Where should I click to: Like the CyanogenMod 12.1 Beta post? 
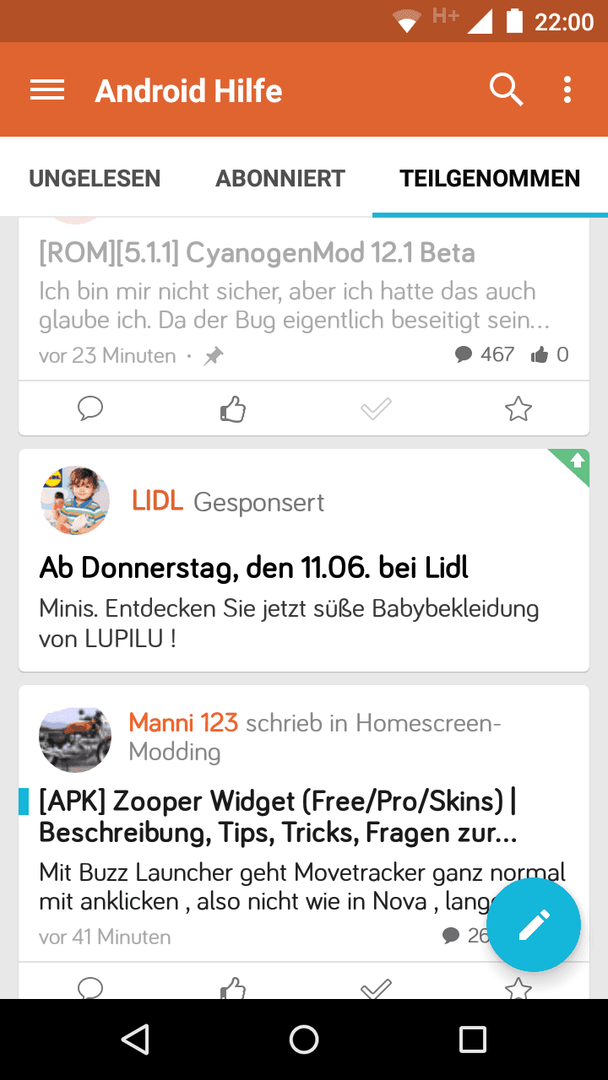click(x=233, y=409)
